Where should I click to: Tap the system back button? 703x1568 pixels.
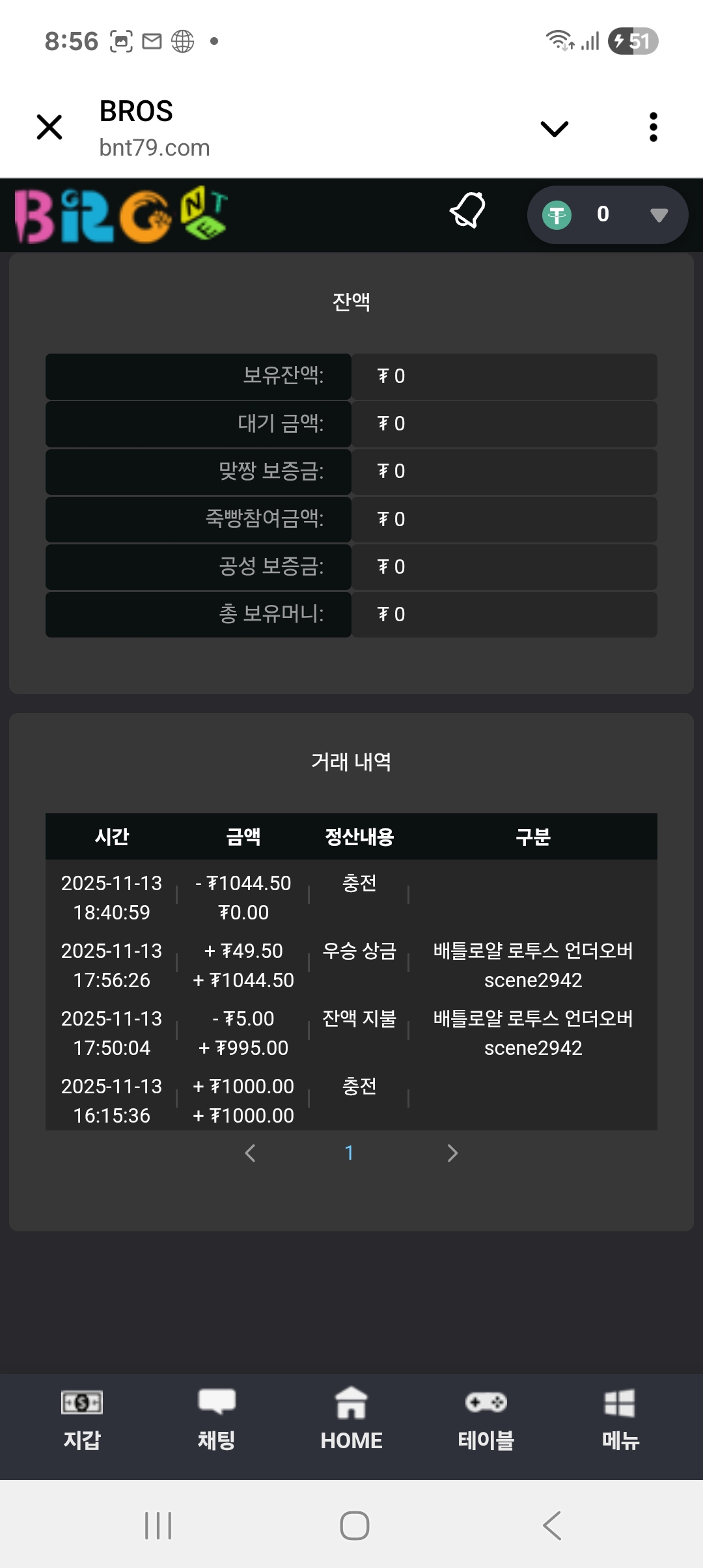552,1525
